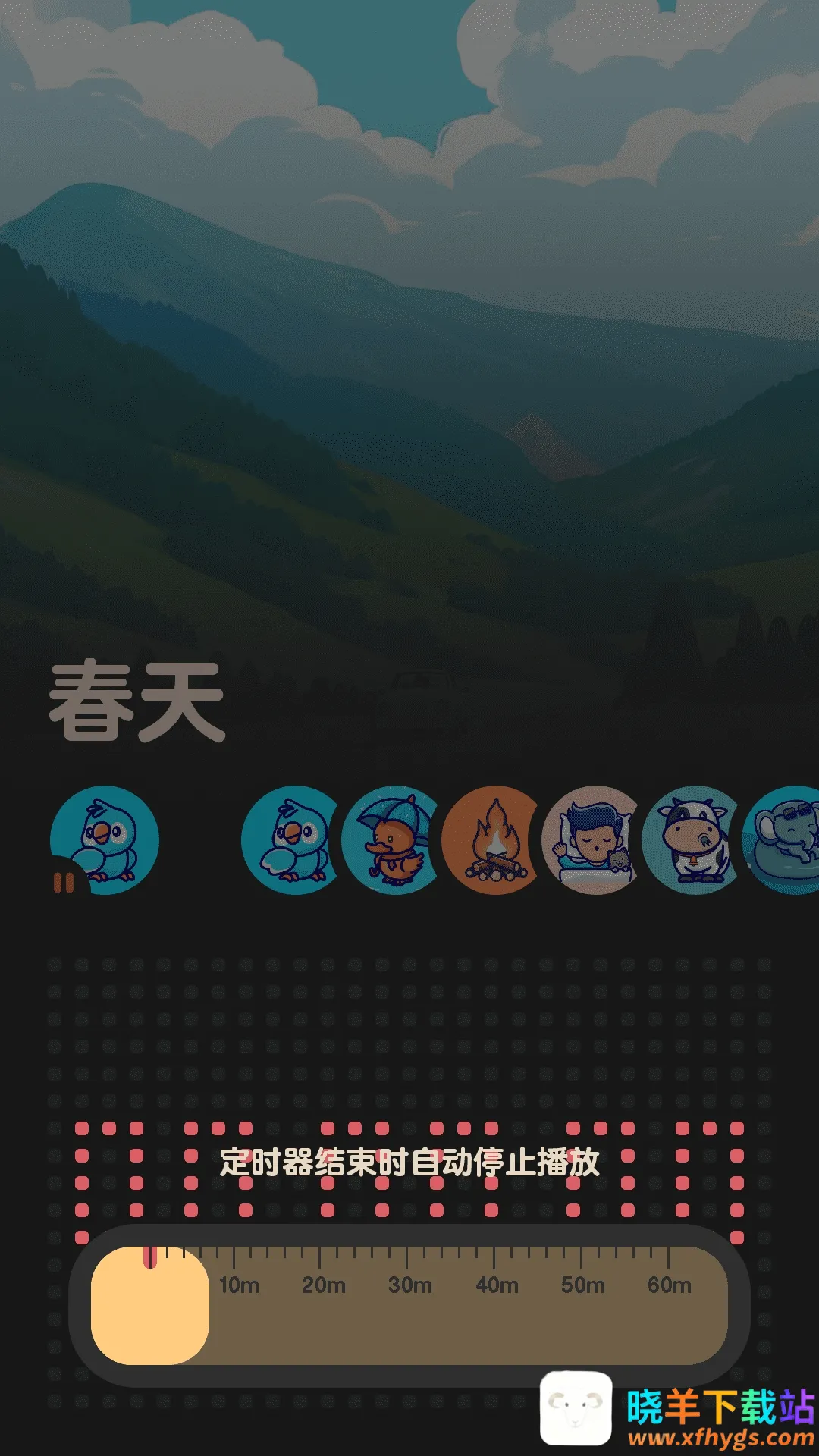The height and width of the screenshot is (1456, 819).
Task: Select the sleeping boy sound
Action: (x=592, y=840)
